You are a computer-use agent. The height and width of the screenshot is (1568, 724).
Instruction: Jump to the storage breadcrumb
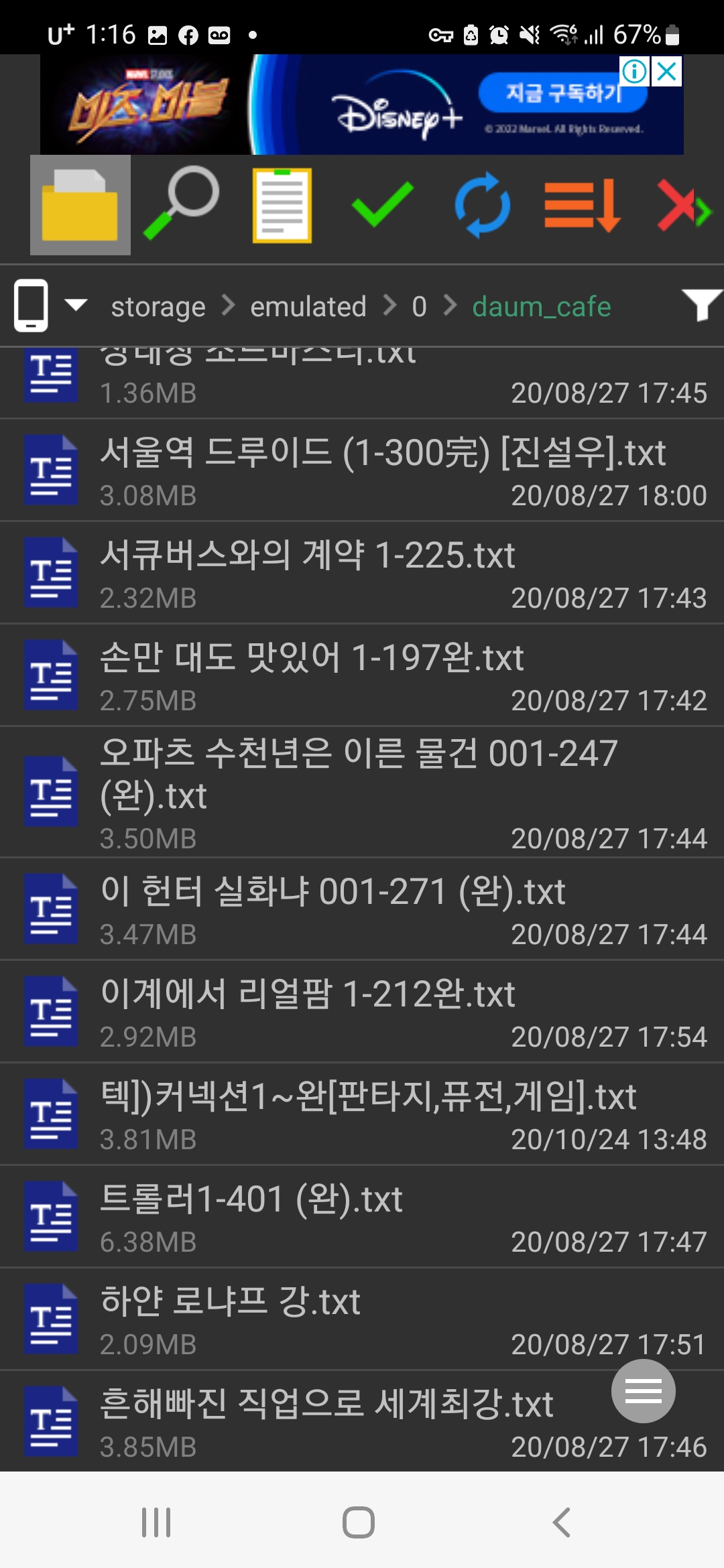158,307
